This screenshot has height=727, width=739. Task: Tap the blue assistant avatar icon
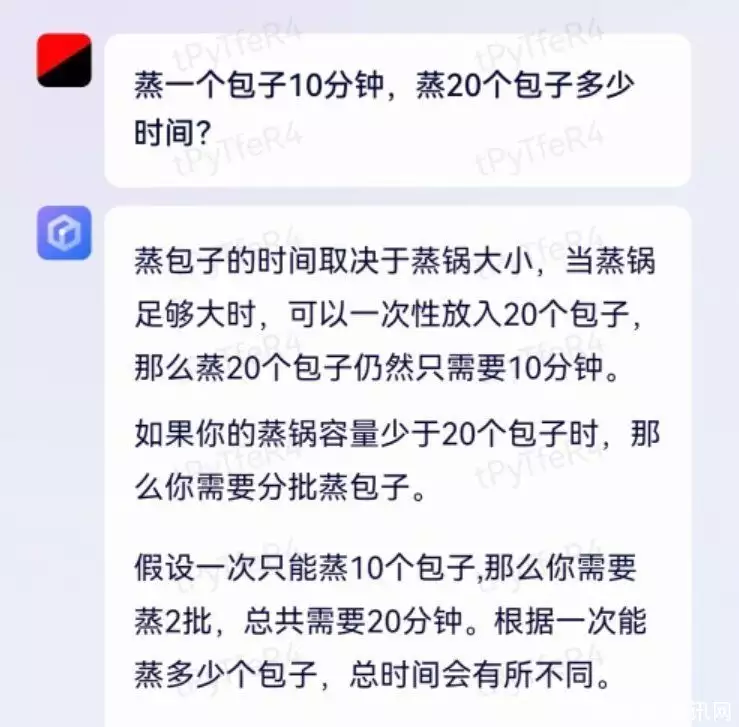click(65, 234)
